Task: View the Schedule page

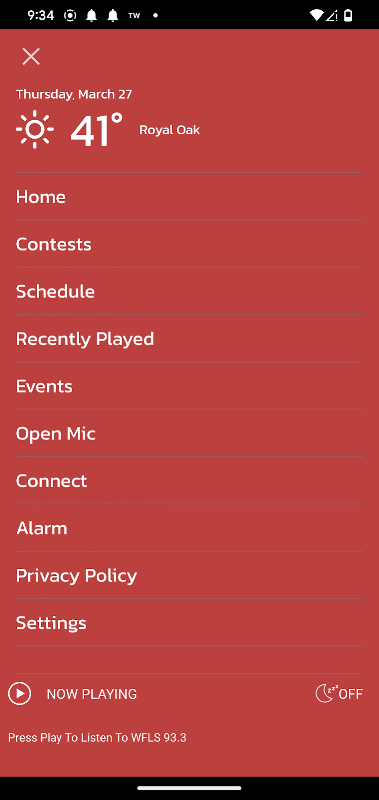Action: click(189, 291)
